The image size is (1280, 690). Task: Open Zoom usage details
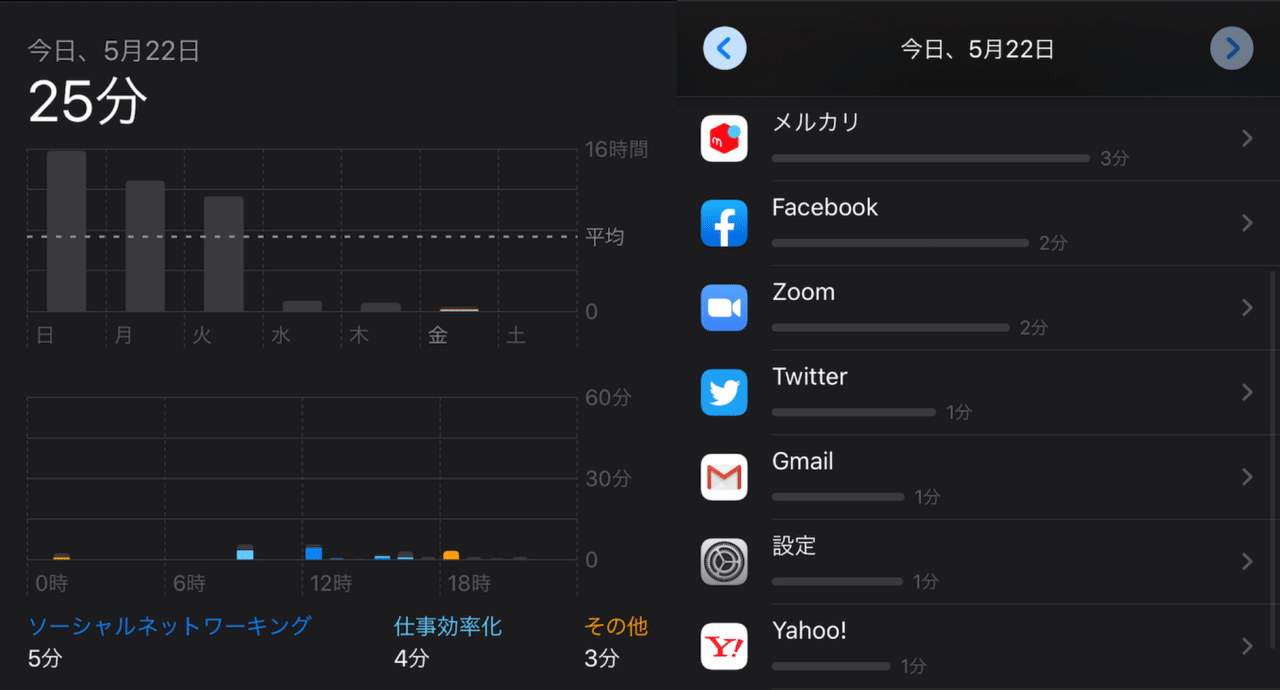[977, 308]
